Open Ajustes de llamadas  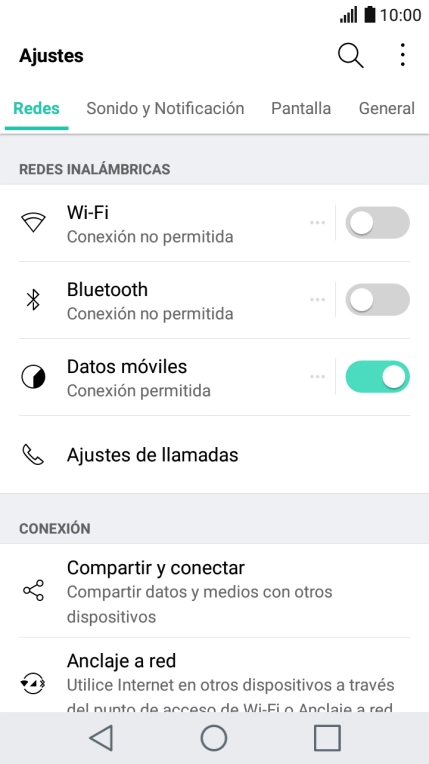(x=214, y=455)
